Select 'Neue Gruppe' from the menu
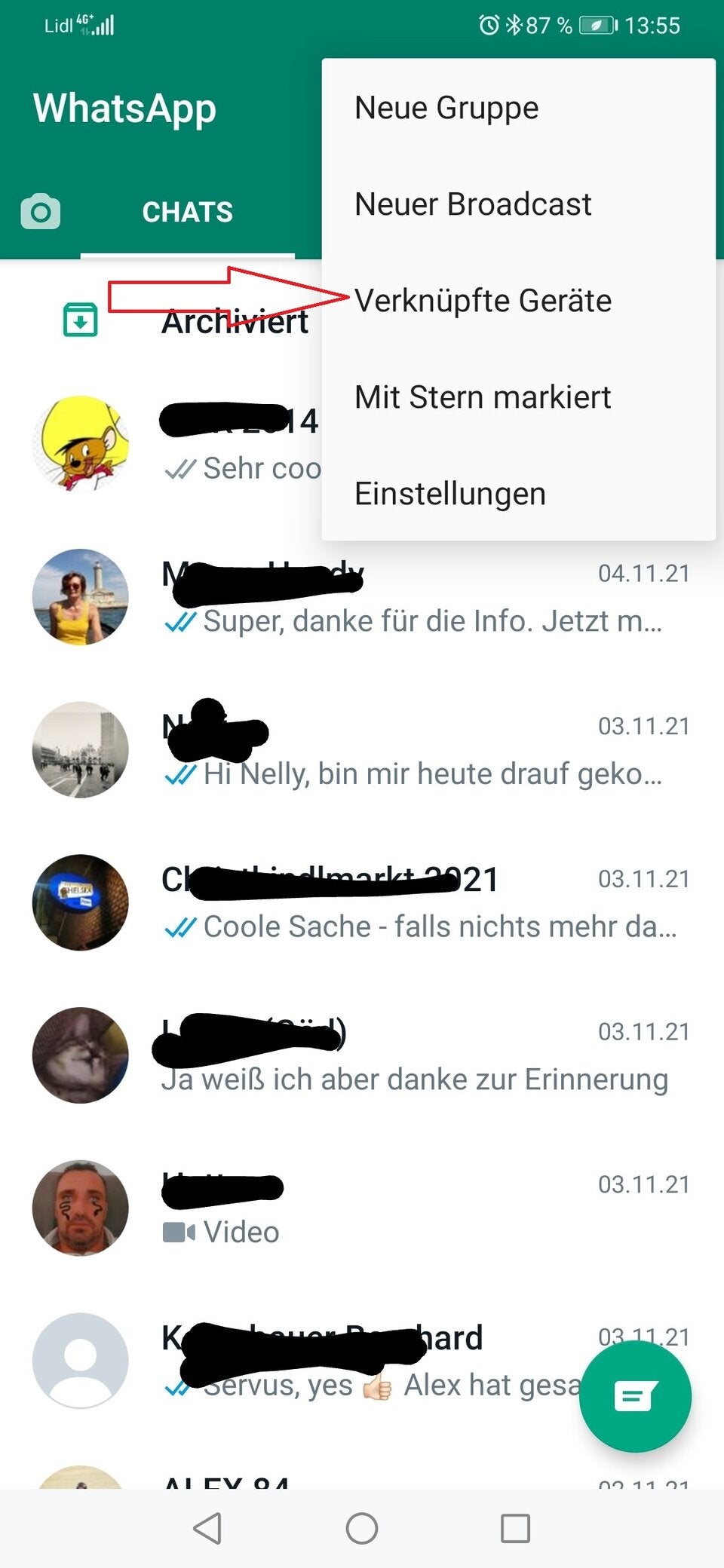This screenshot has height=1568, width=724. (x=446, y=106)
